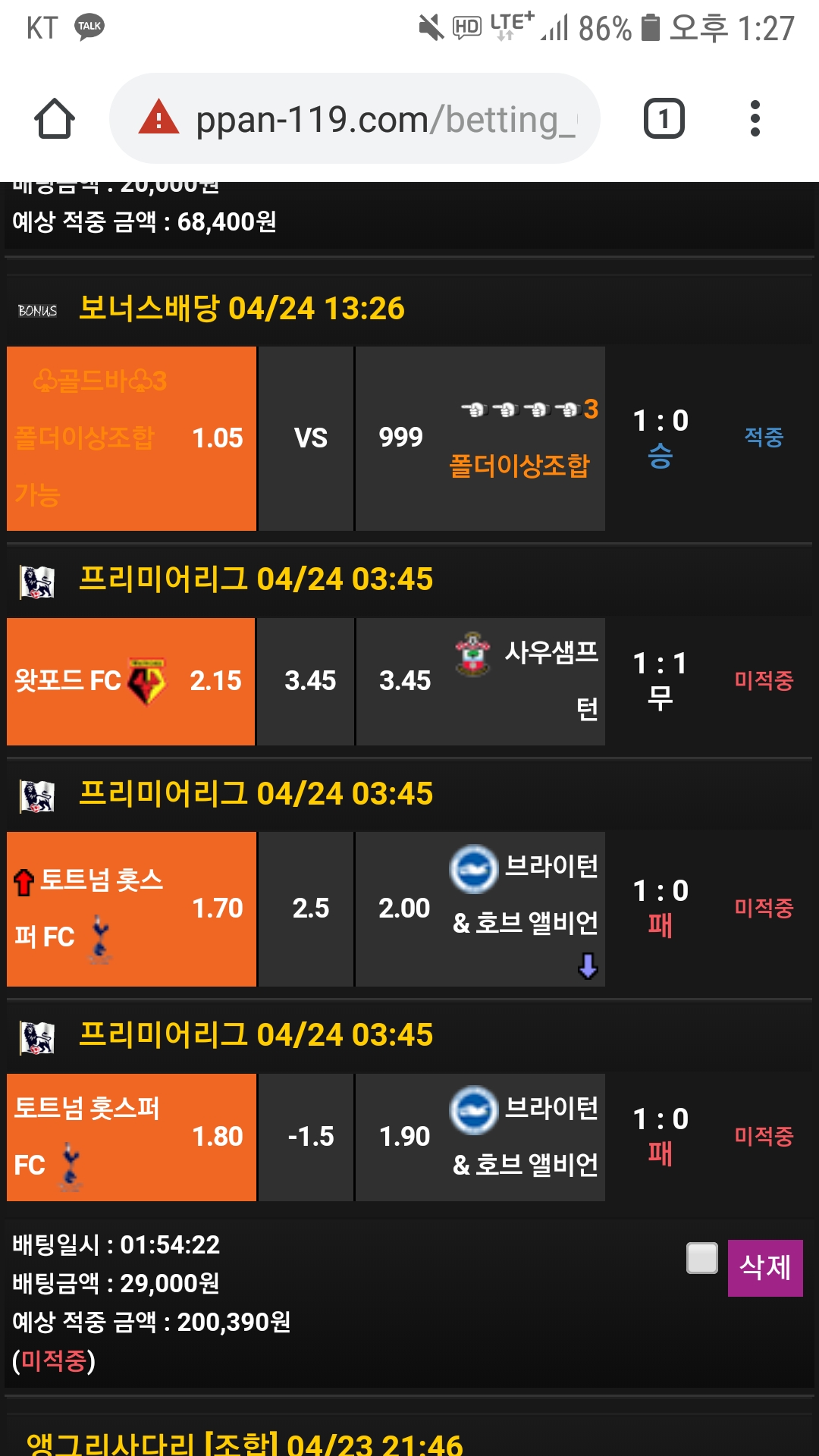The height and width of the screenshot is (1456, 819).
Task: Go to the browser home page
Action: click(x=55, y=119)
